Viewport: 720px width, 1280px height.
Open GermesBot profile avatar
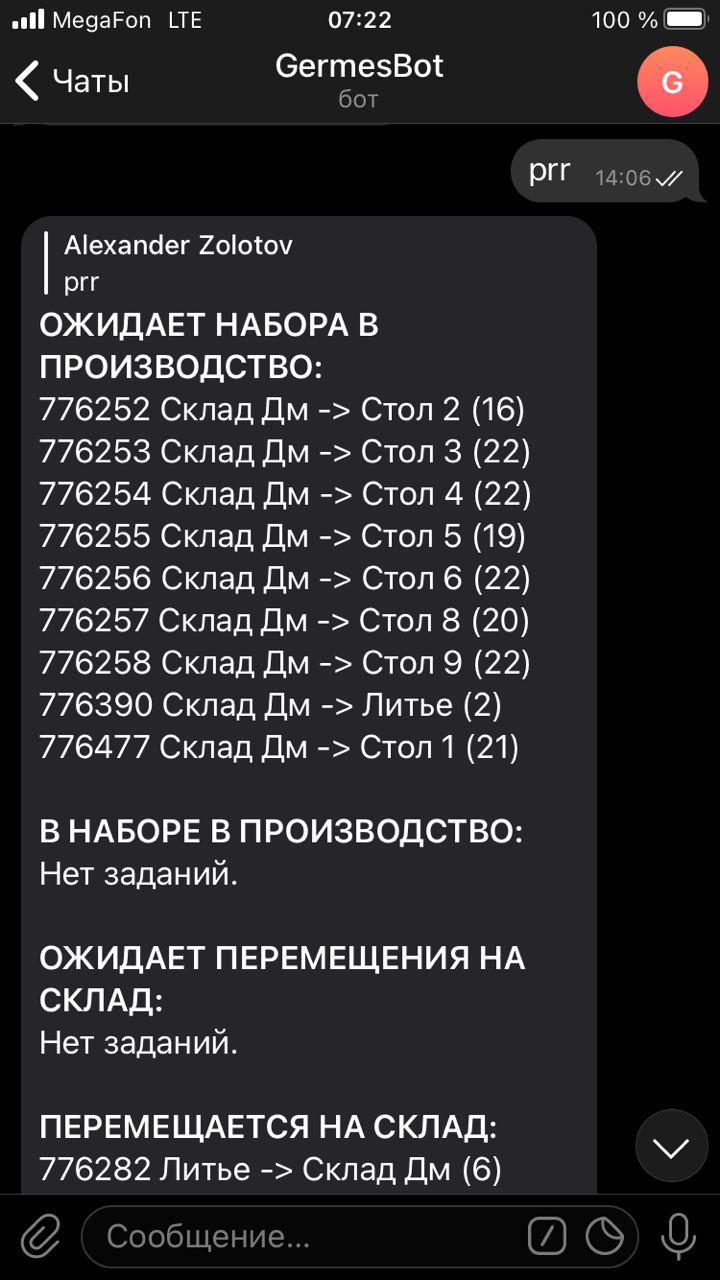672,82
